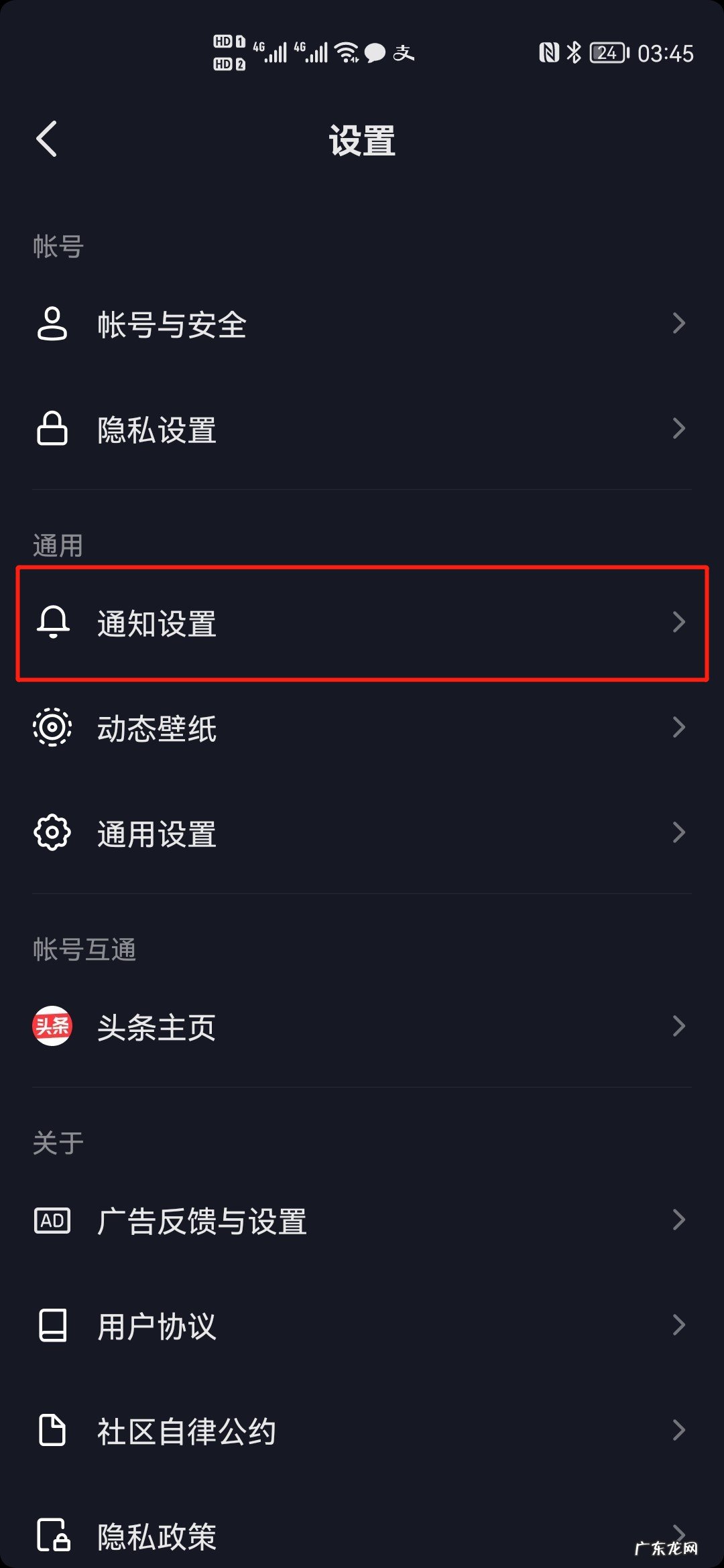Tap the battery indicator in the status bar
The image size is (724, 1568).
coord(607,54)
